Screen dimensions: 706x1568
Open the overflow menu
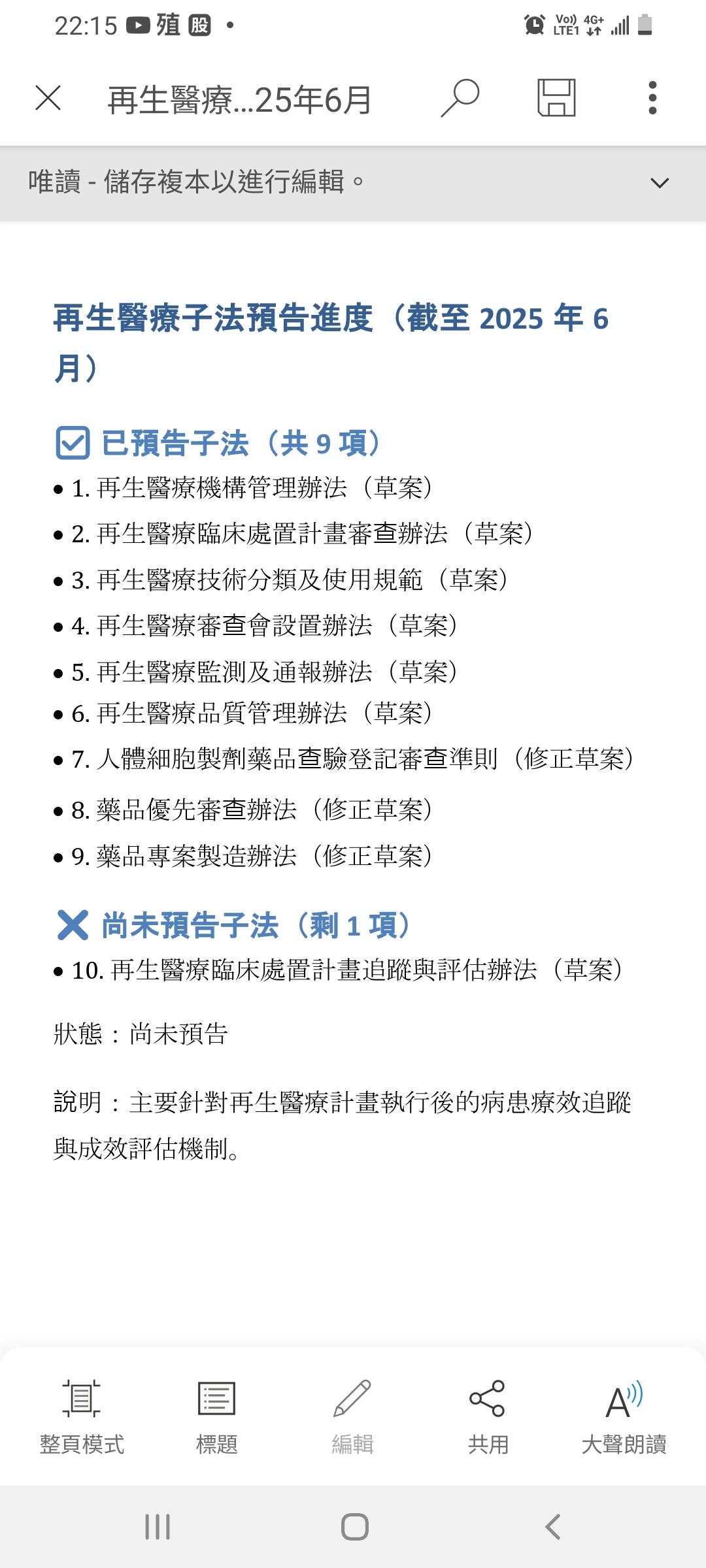(652, 99)
